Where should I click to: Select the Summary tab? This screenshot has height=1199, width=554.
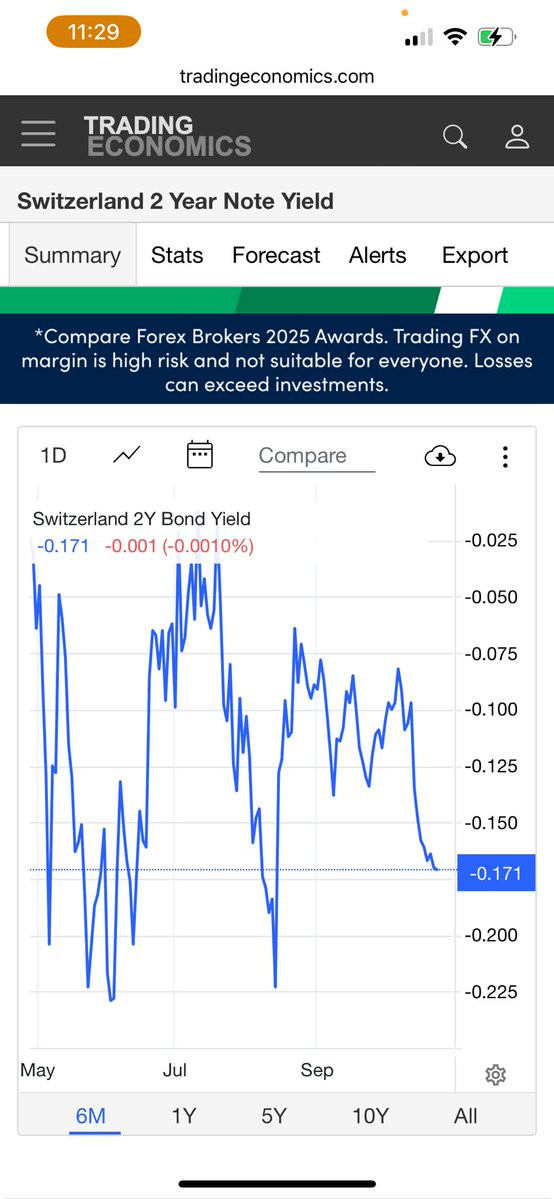point(73,255)
